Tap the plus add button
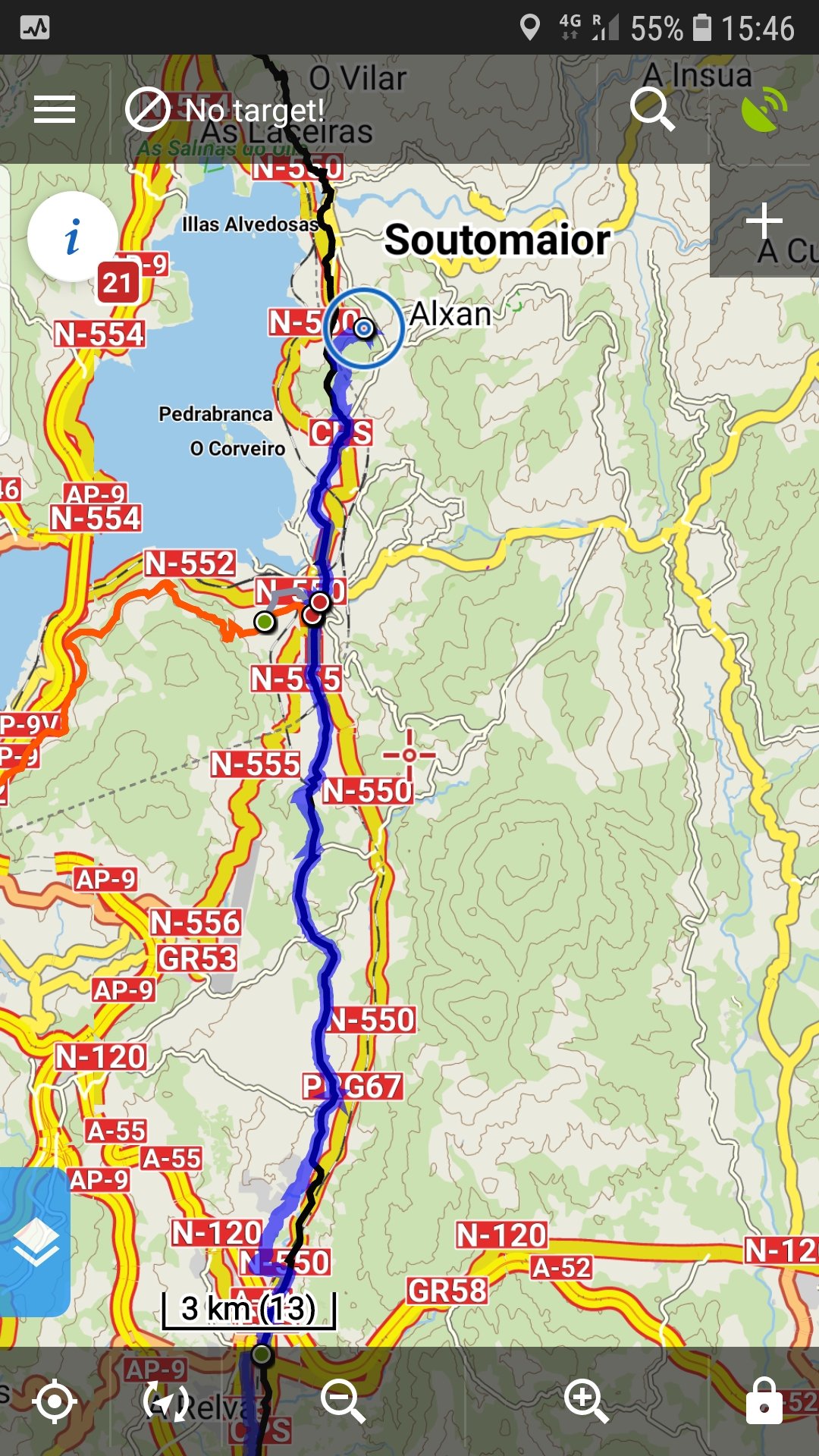 [764, 221]
